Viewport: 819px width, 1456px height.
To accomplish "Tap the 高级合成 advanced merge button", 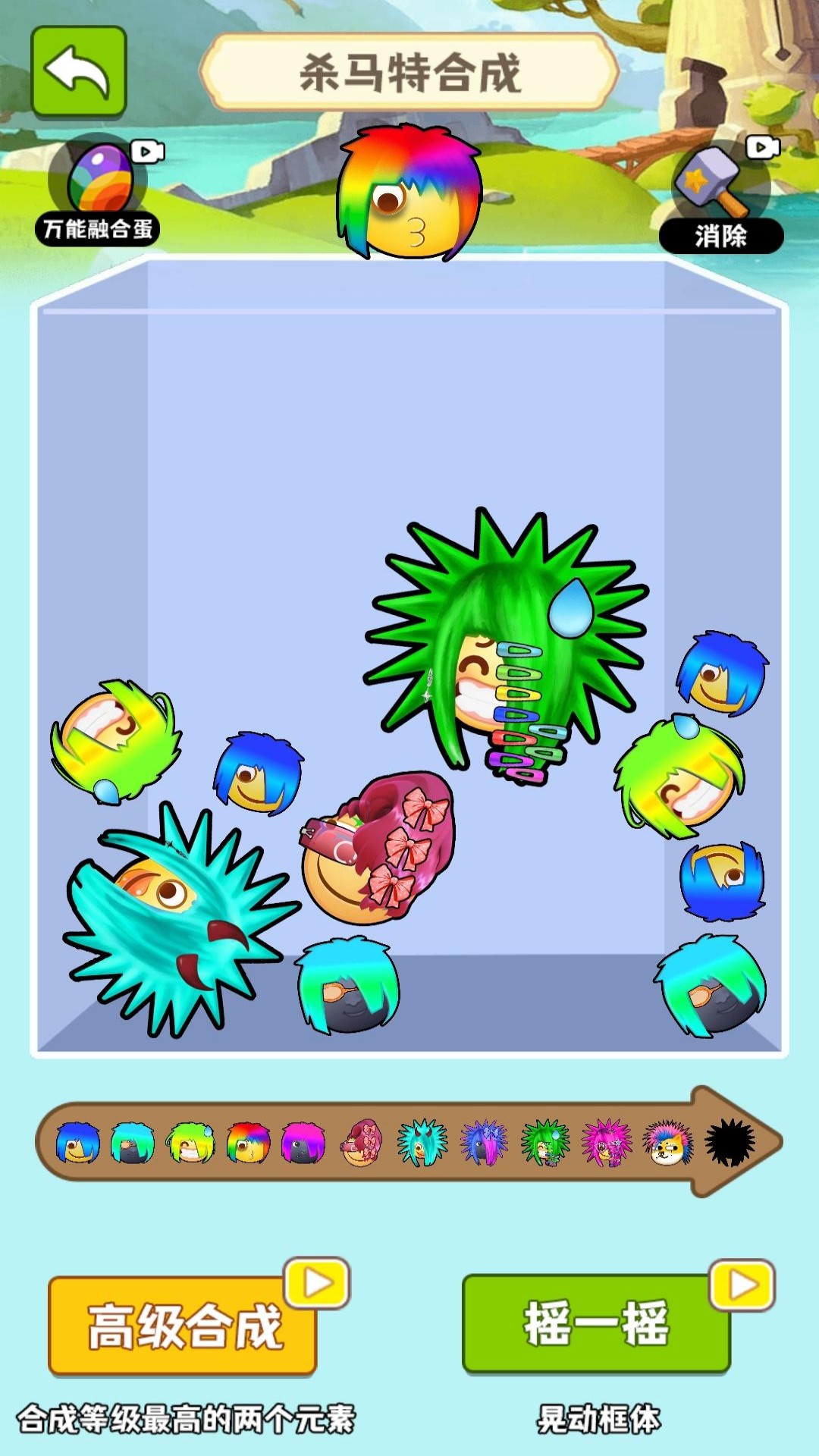I will click(183, 1326).
